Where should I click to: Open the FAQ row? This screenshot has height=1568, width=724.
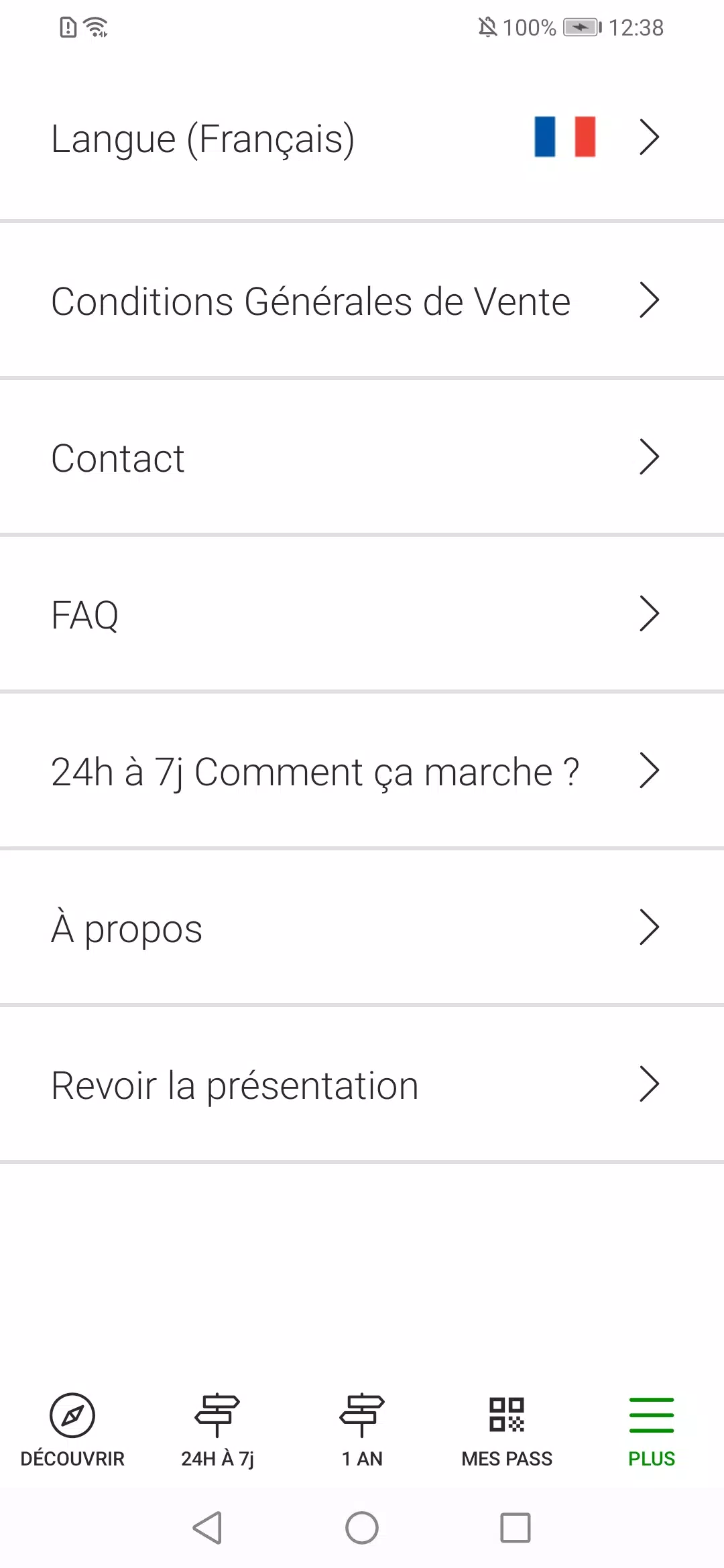click(362, 614)
